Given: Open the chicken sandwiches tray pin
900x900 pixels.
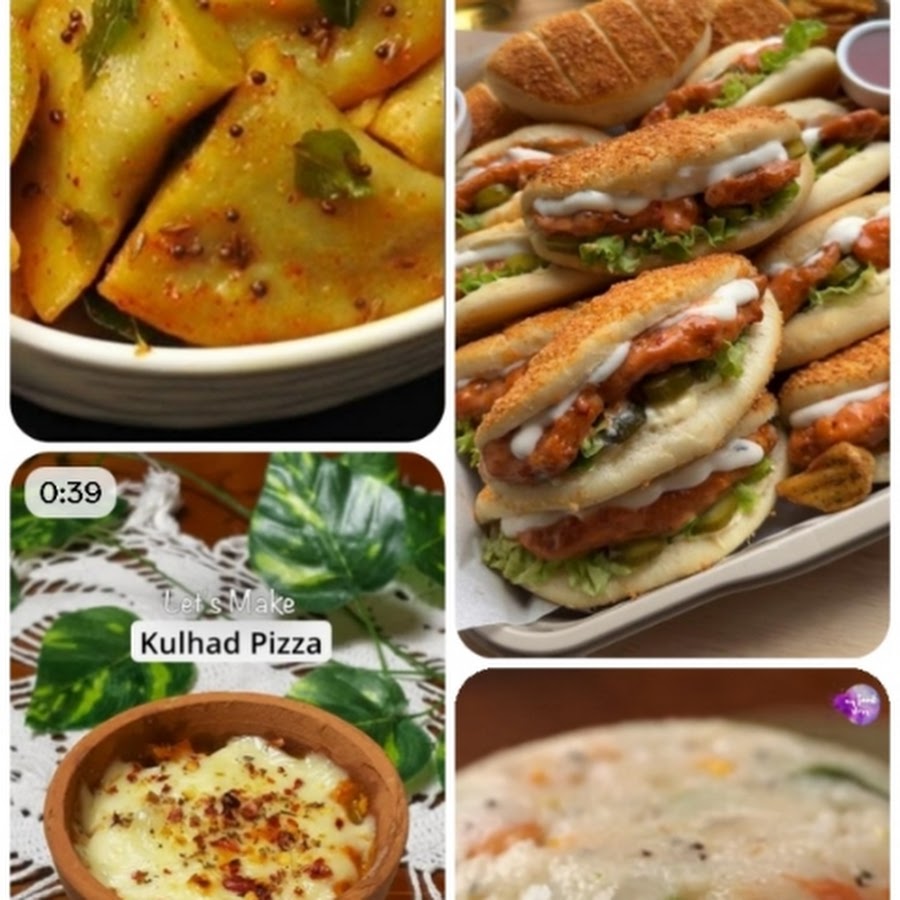Looking at the screenshot, I should 672,330.
